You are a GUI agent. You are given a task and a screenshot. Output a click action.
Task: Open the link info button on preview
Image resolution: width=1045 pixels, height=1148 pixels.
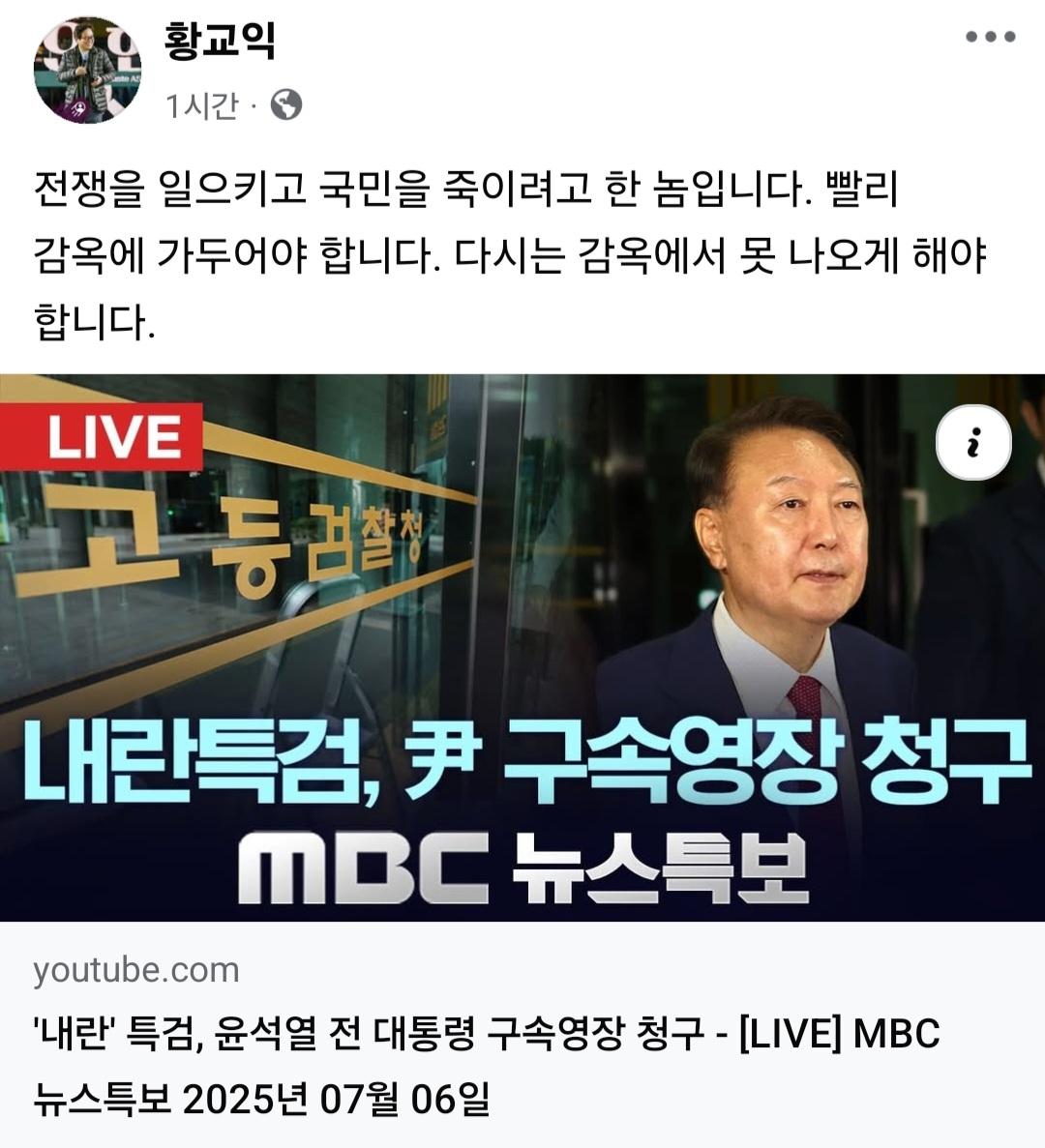(973, 444)
